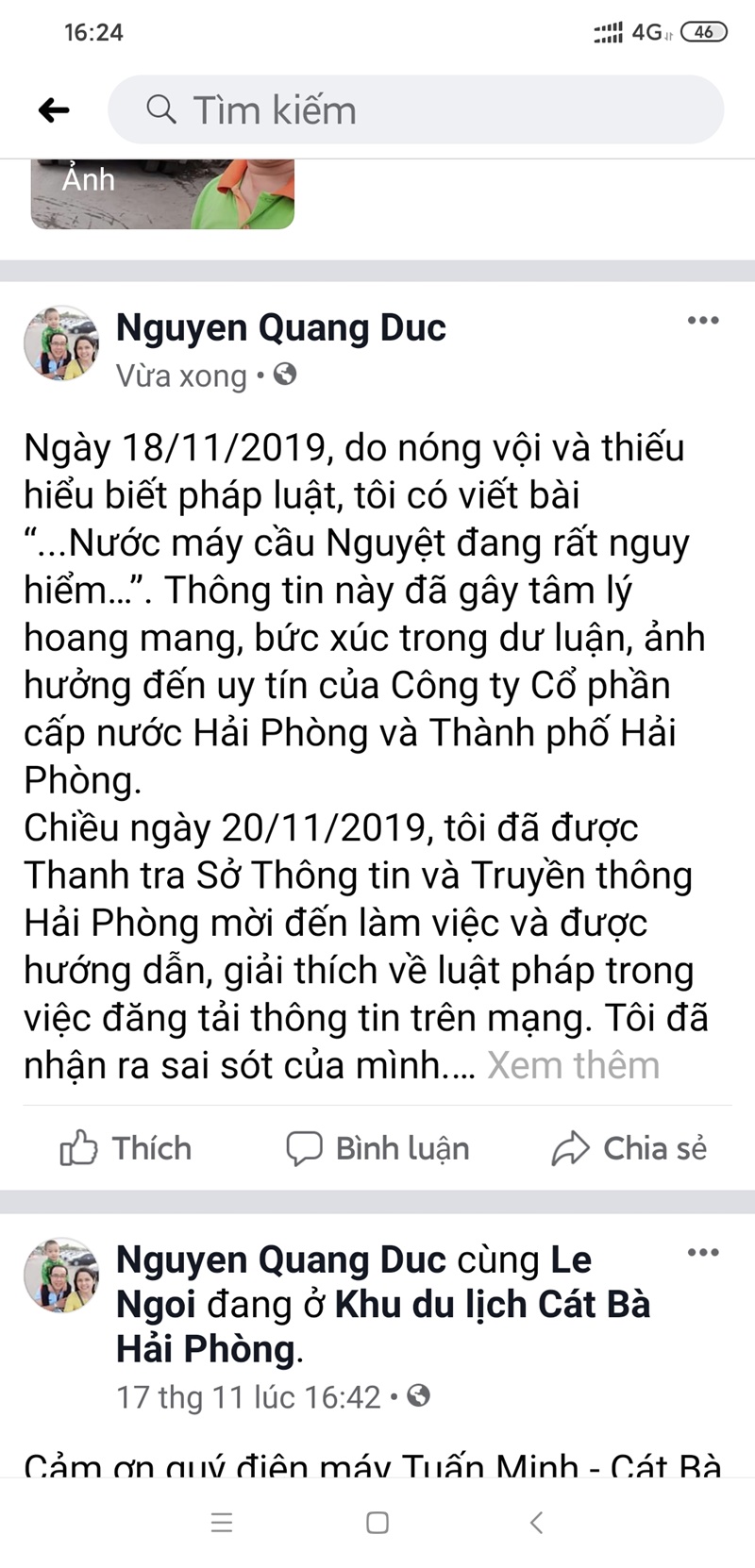755x1568 pixels.
Task: Open the Ảnh photos thumbnail
Action: [x=162, y=193]
